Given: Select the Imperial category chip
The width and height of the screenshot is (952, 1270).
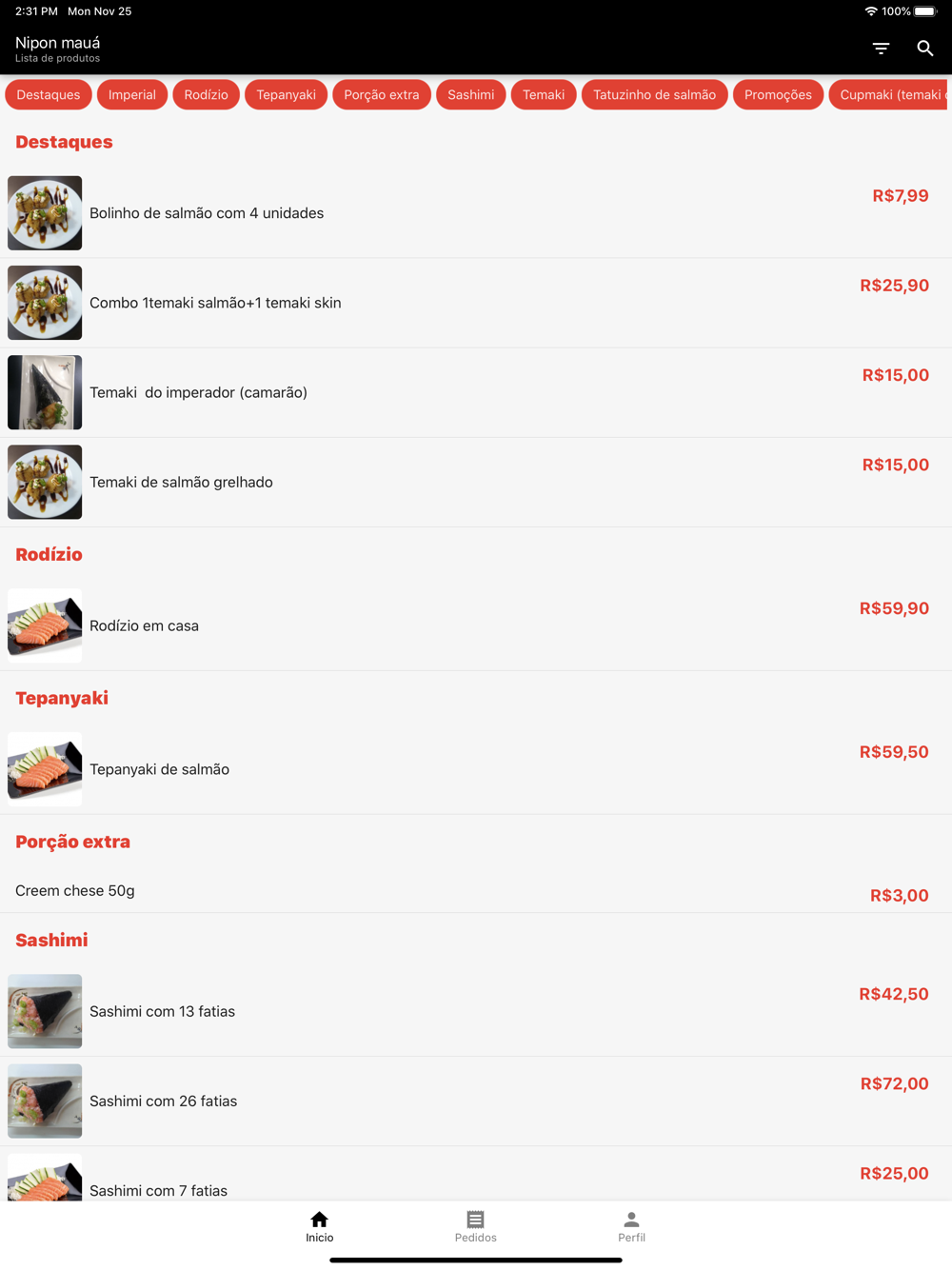Looking at the screenshot, I should pyautogui.click(x=132, y=95).
